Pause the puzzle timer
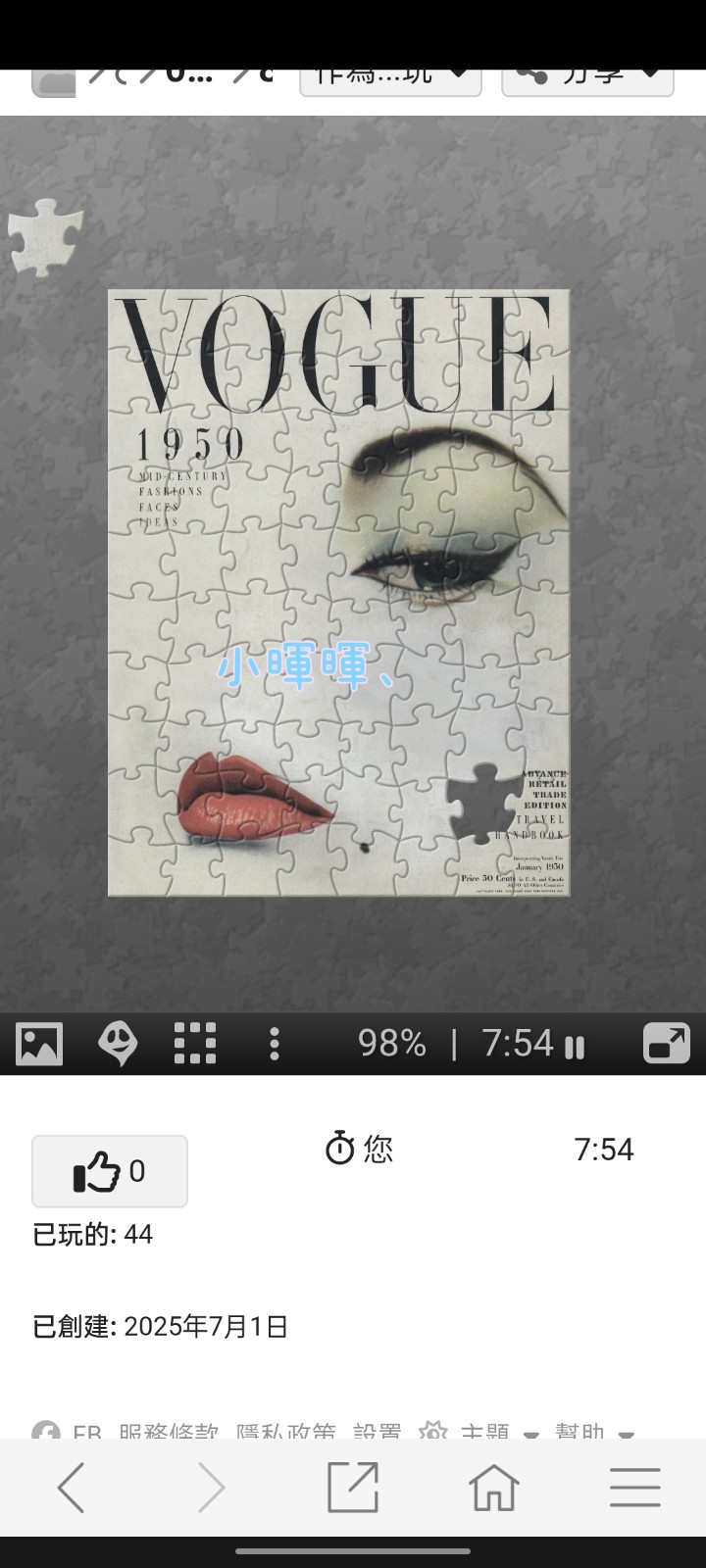The image size is (706, 1568). 575,1047
